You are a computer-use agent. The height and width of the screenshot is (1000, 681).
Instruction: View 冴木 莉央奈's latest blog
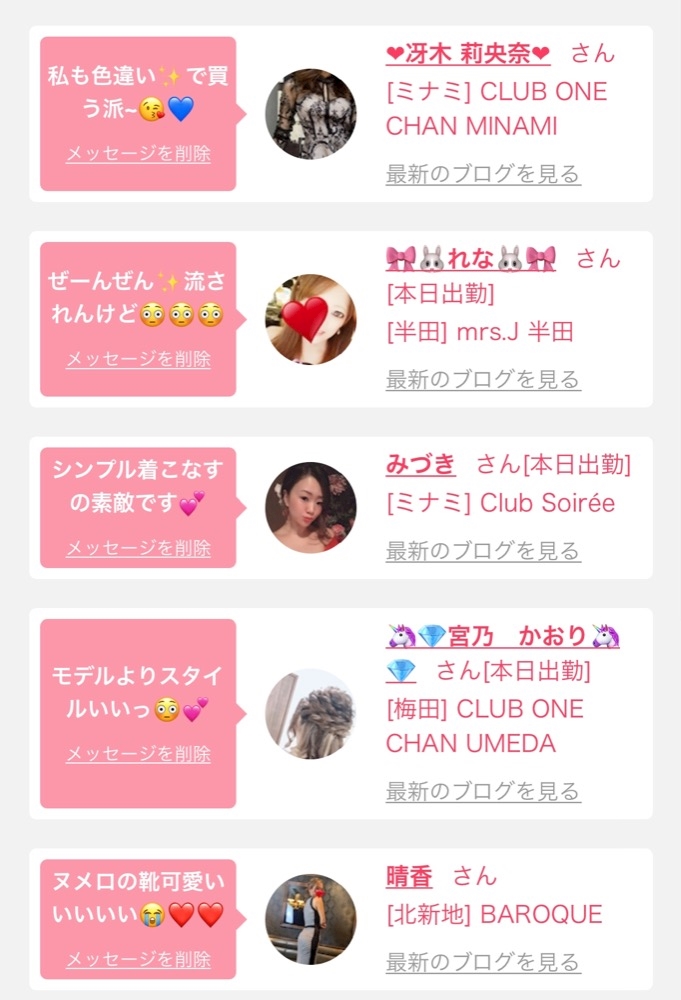[483, 174]
